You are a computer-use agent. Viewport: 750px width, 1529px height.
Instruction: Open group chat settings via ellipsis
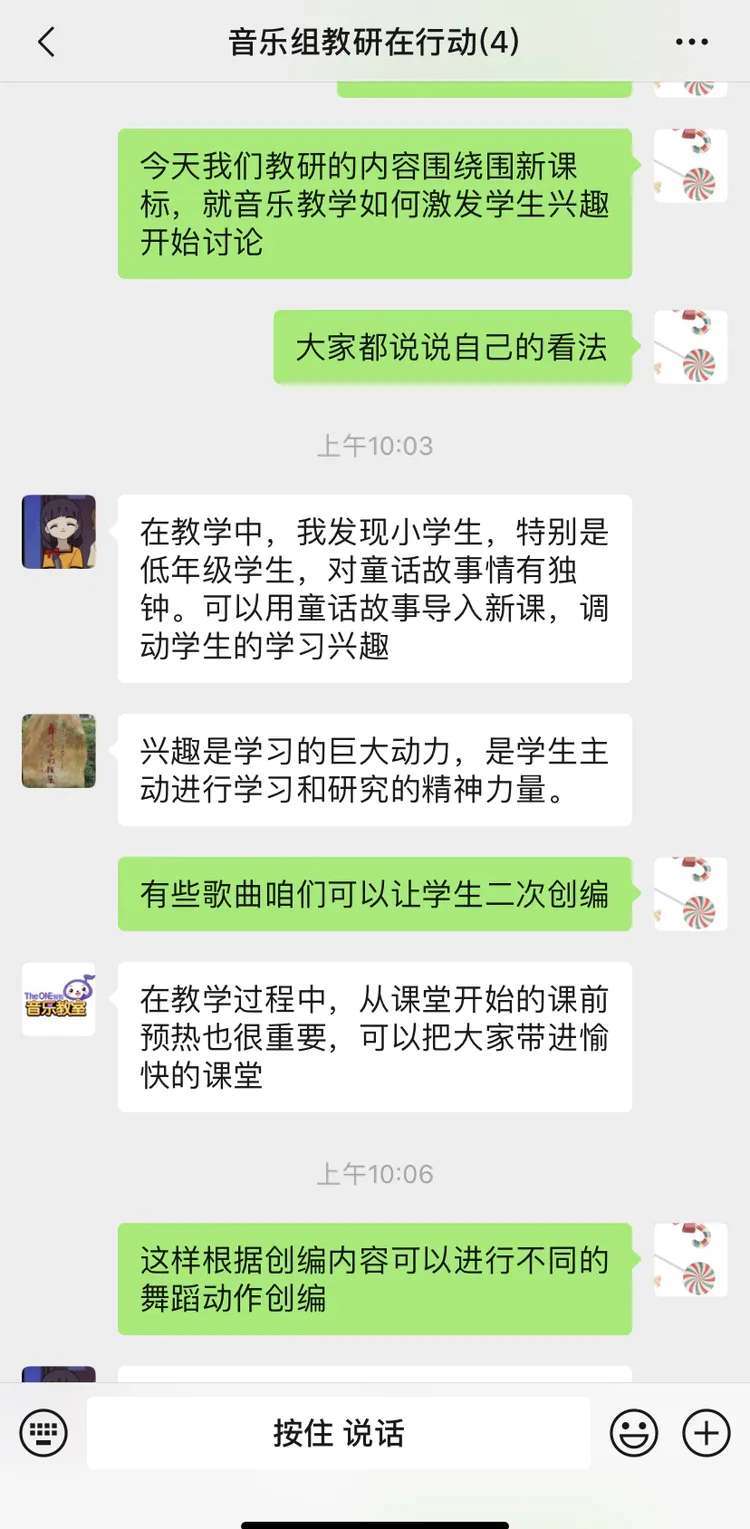point(692,42)
